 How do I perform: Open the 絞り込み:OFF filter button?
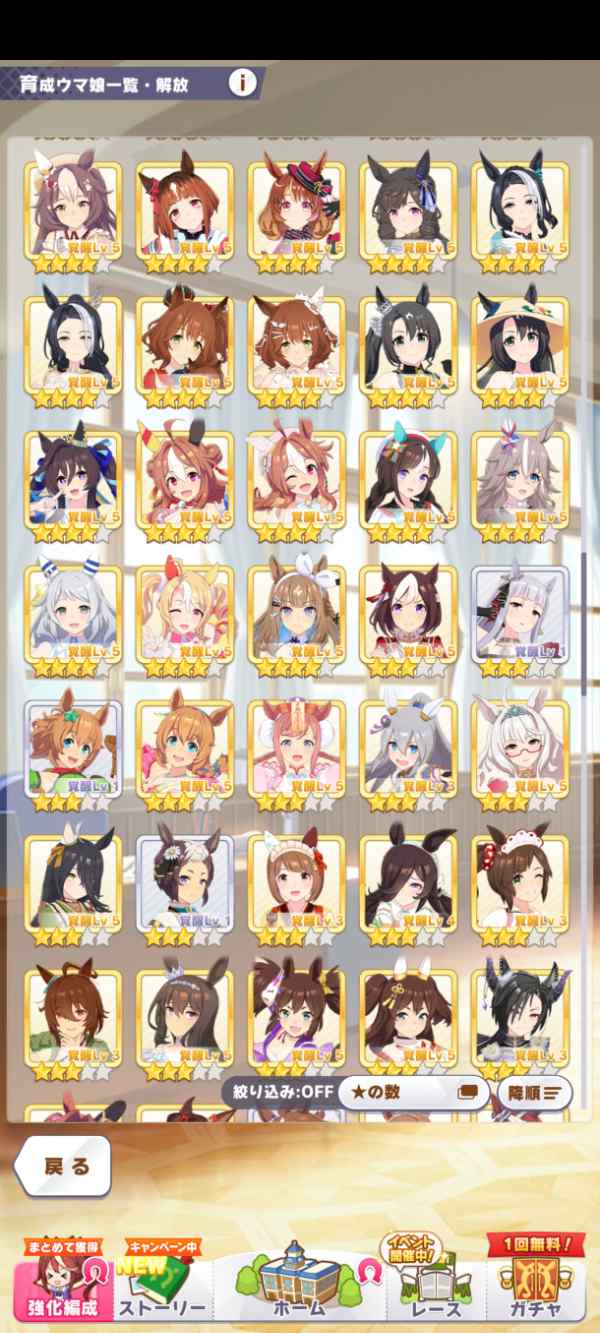point(278,1090)
